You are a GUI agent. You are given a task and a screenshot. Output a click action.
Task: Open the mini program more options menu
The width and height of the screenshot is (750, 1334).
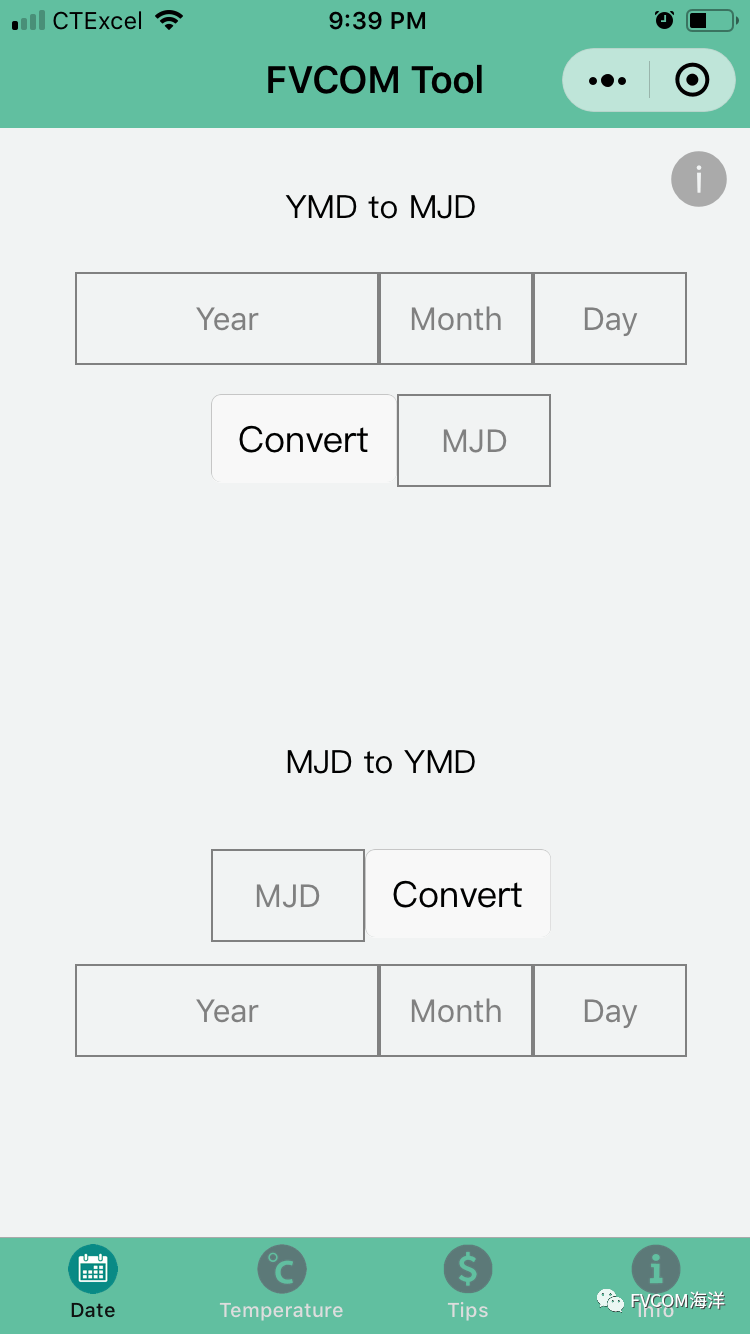tap(607, 80)
